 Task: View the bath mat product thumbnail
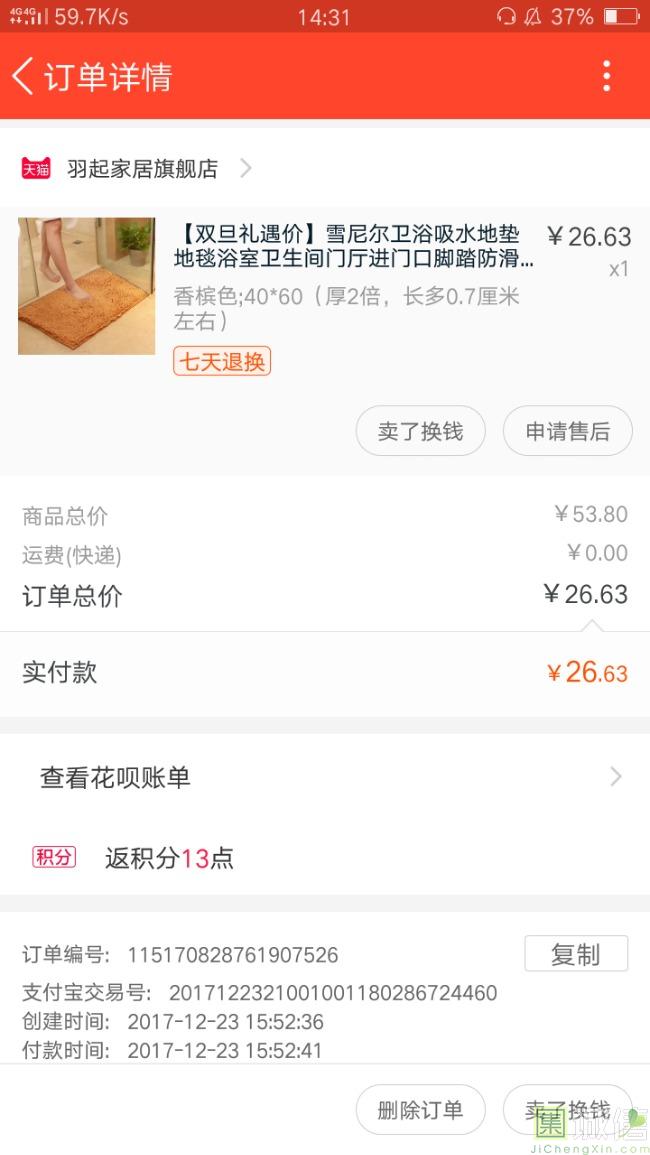pyautogui.click(x=87, y=286)
